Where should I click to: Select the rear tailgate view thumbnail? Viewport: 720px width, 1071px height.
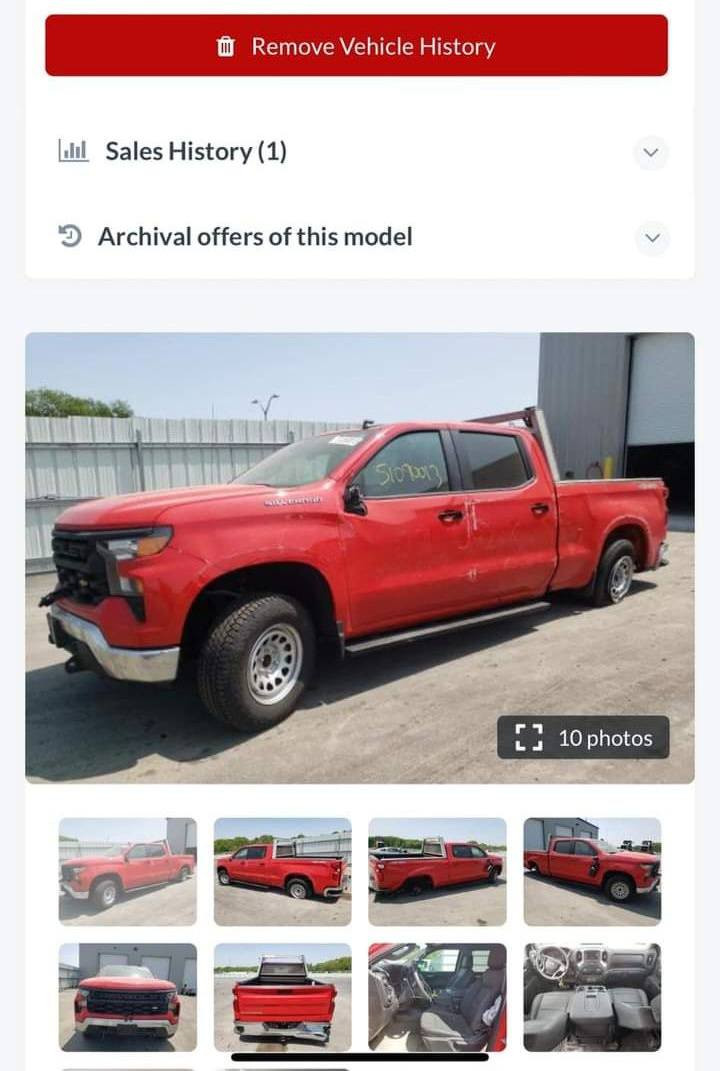pos(282,996)
